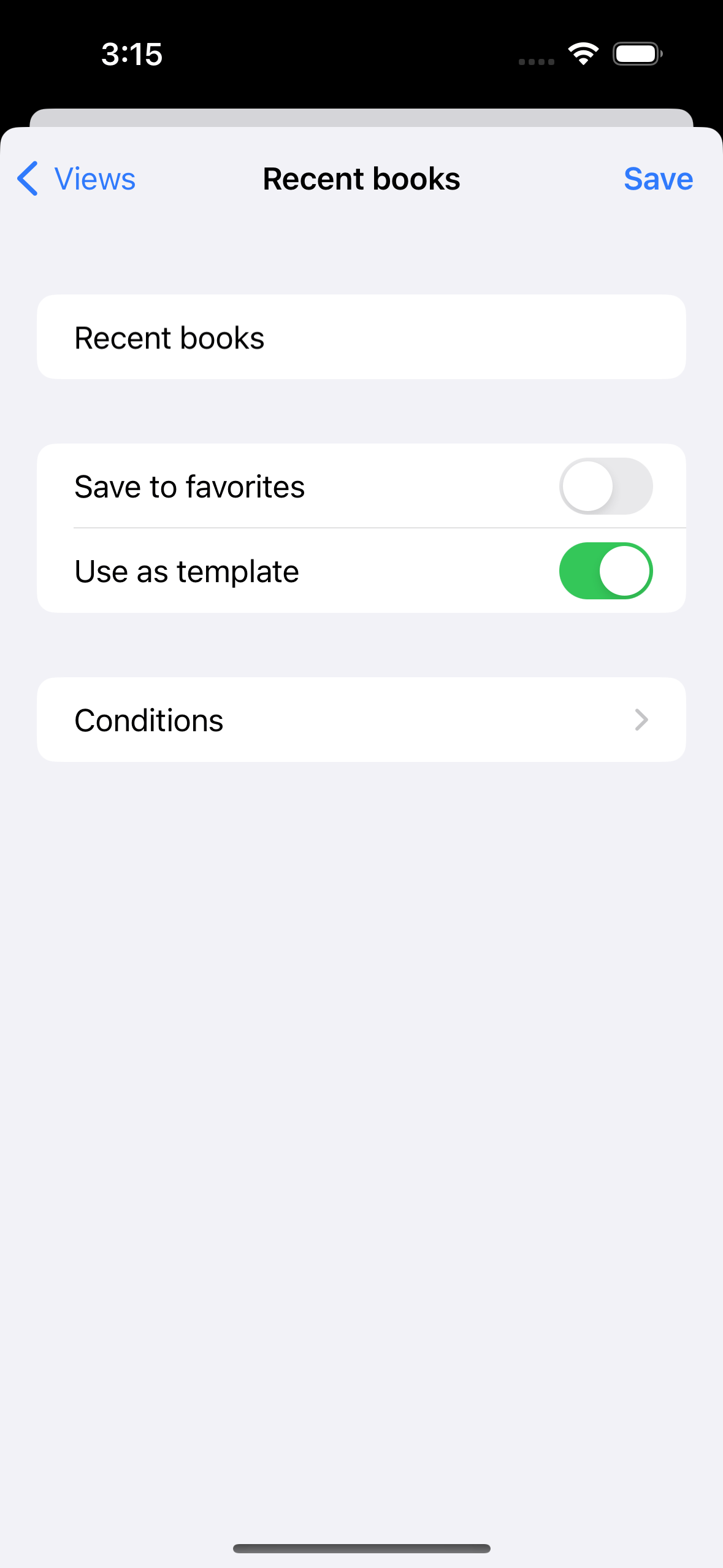723x1568 pixels.
Task: Open the Conditions row
Action: [x=361, y=720]
